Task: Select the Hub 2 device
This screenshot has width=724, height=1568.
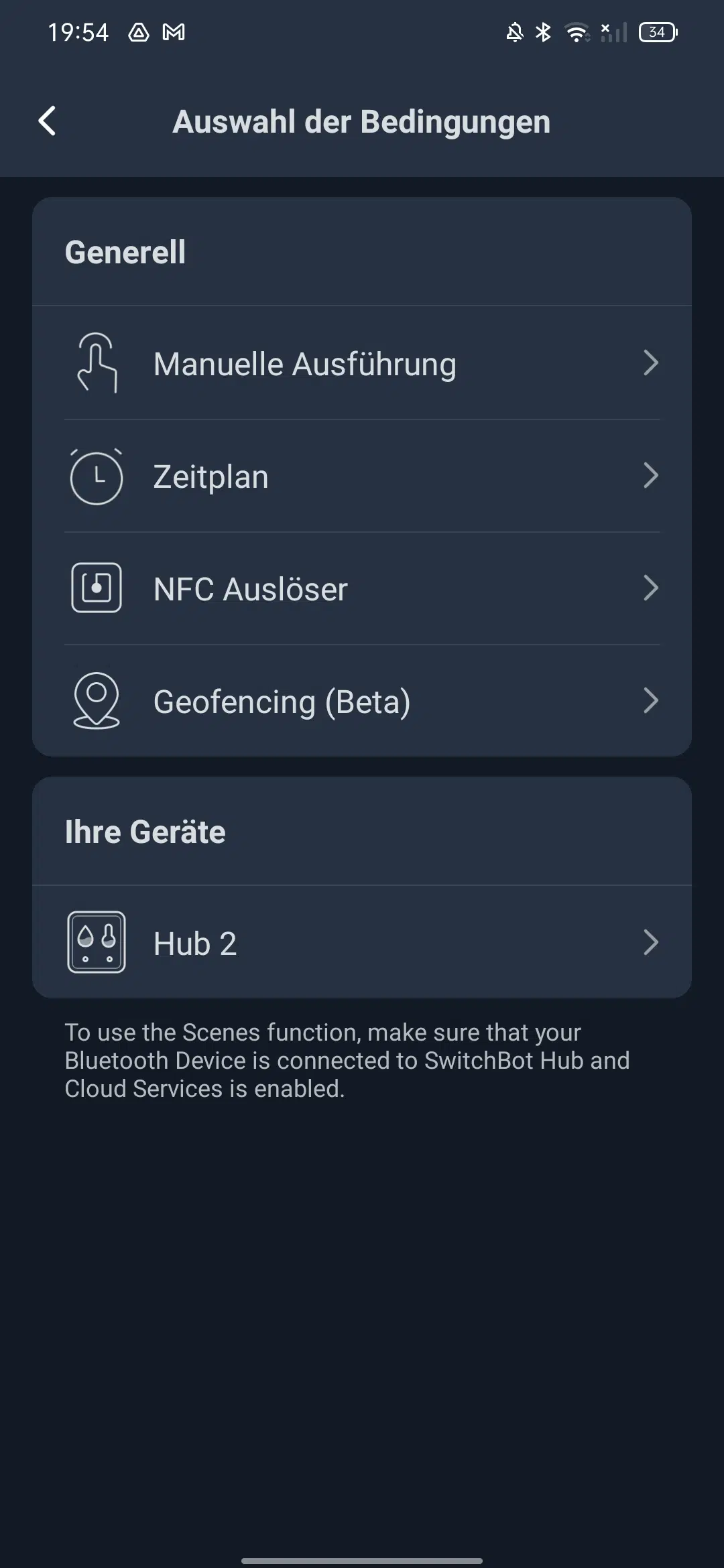Action: [x=362, y=942]
